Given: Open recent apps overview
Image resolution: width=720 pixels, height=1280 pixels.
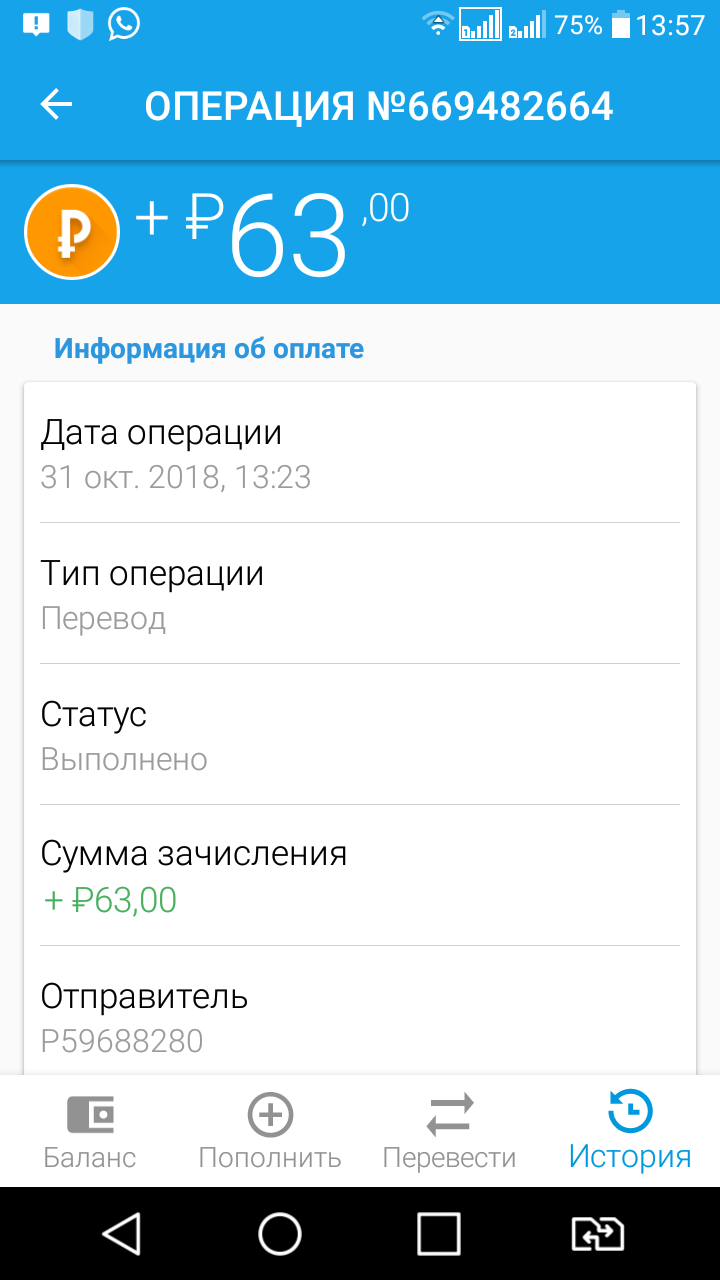Looking at the screenshot, I should (x=438, y=1234).
